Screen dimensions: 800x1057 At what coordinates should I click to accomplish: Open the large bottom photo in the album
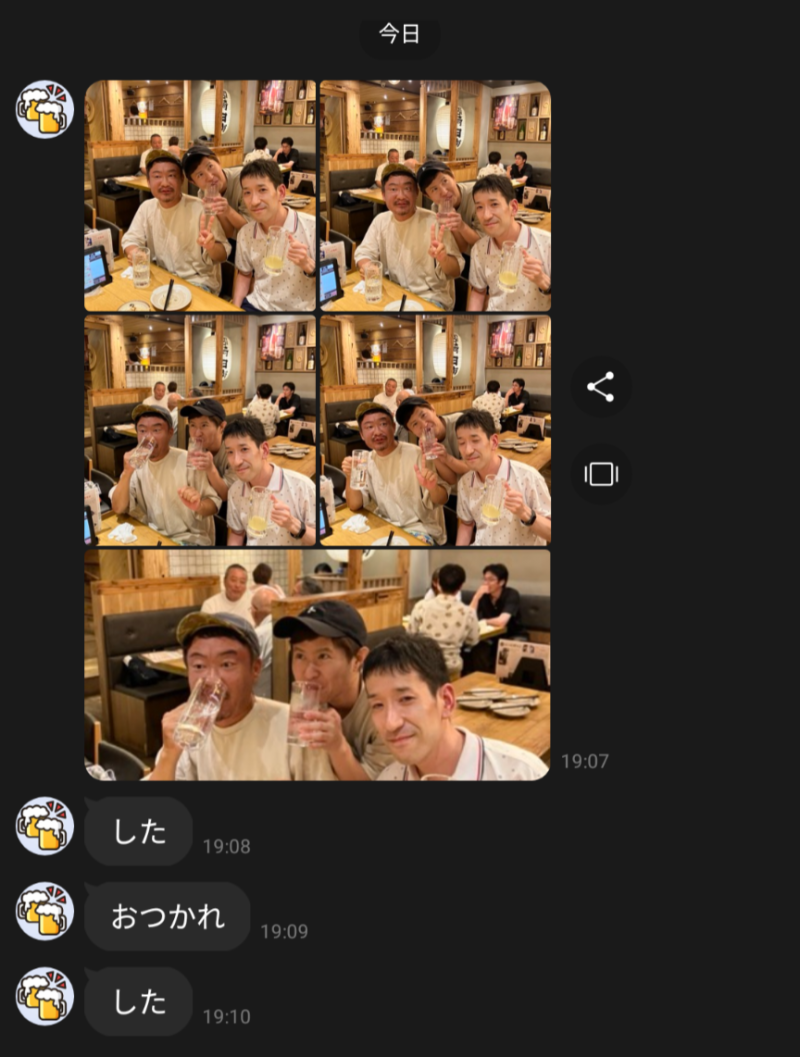(317, 664)
